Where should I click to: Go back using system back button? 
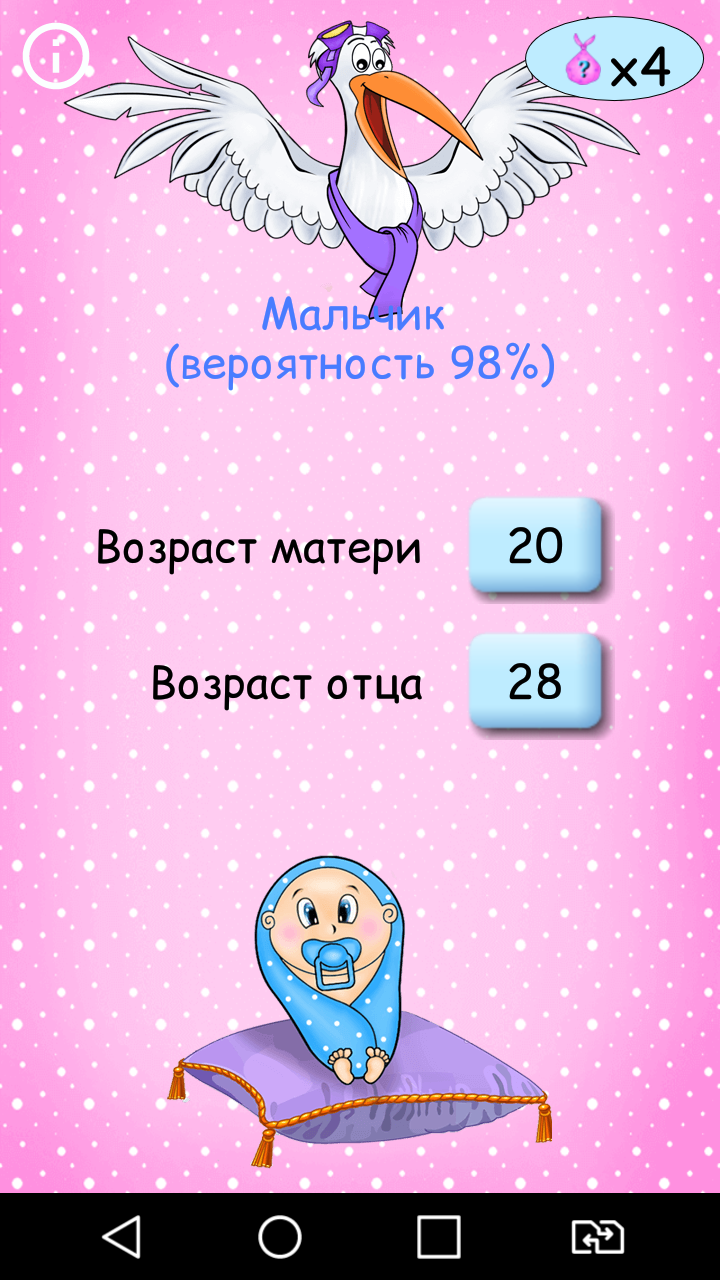[122, 1237]
